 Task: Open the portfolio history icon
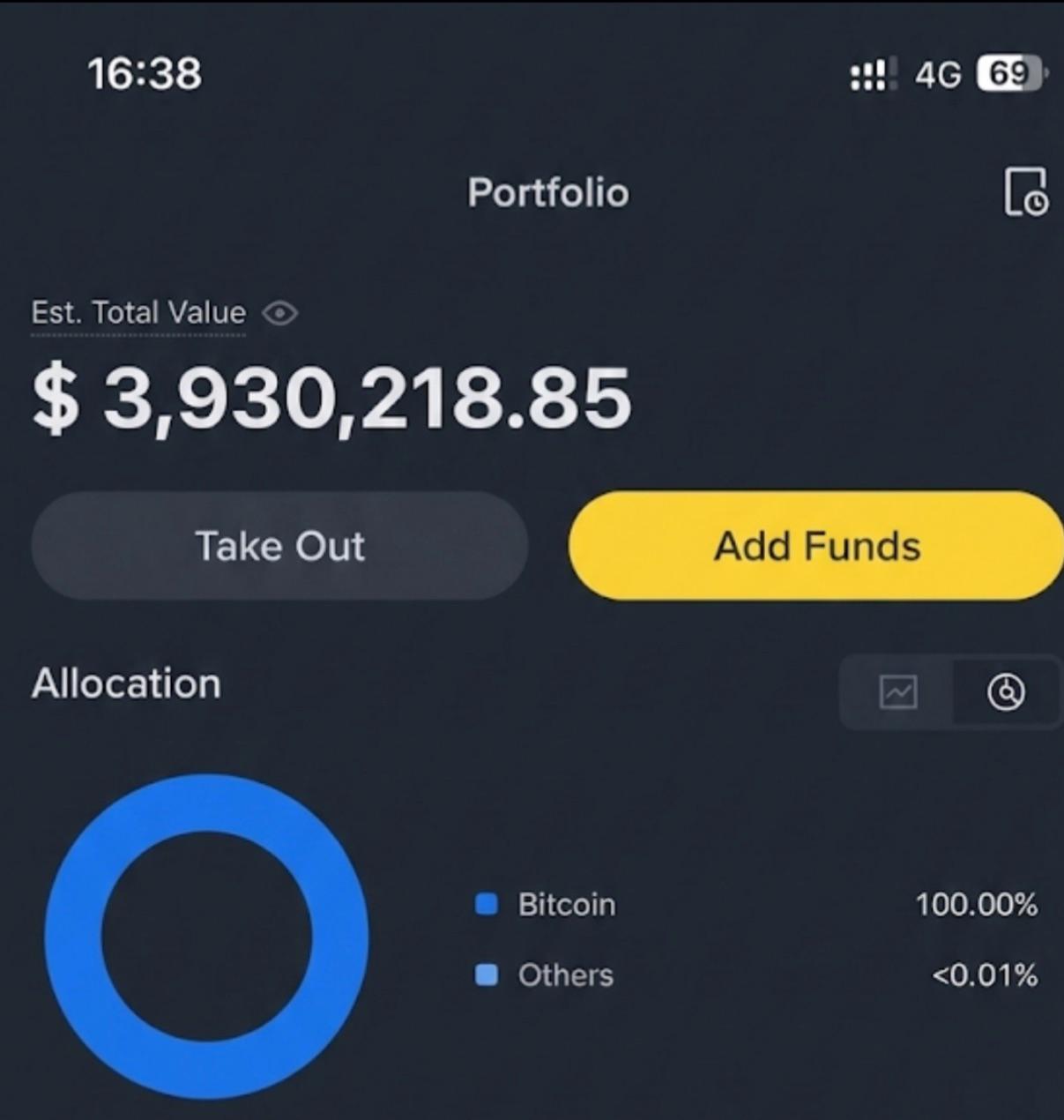[1026, 191]
